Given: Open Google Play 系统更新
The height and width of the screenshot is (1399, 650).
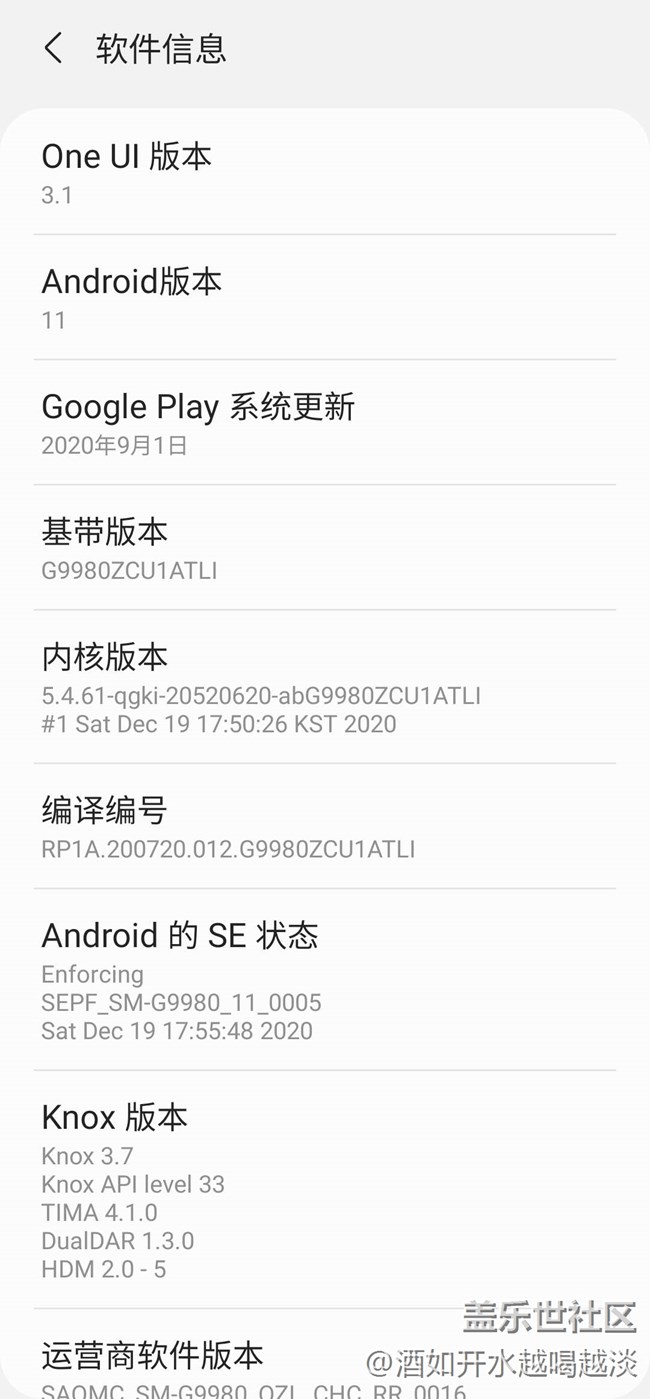Looking at the screenshot, I should pos(324,423).
